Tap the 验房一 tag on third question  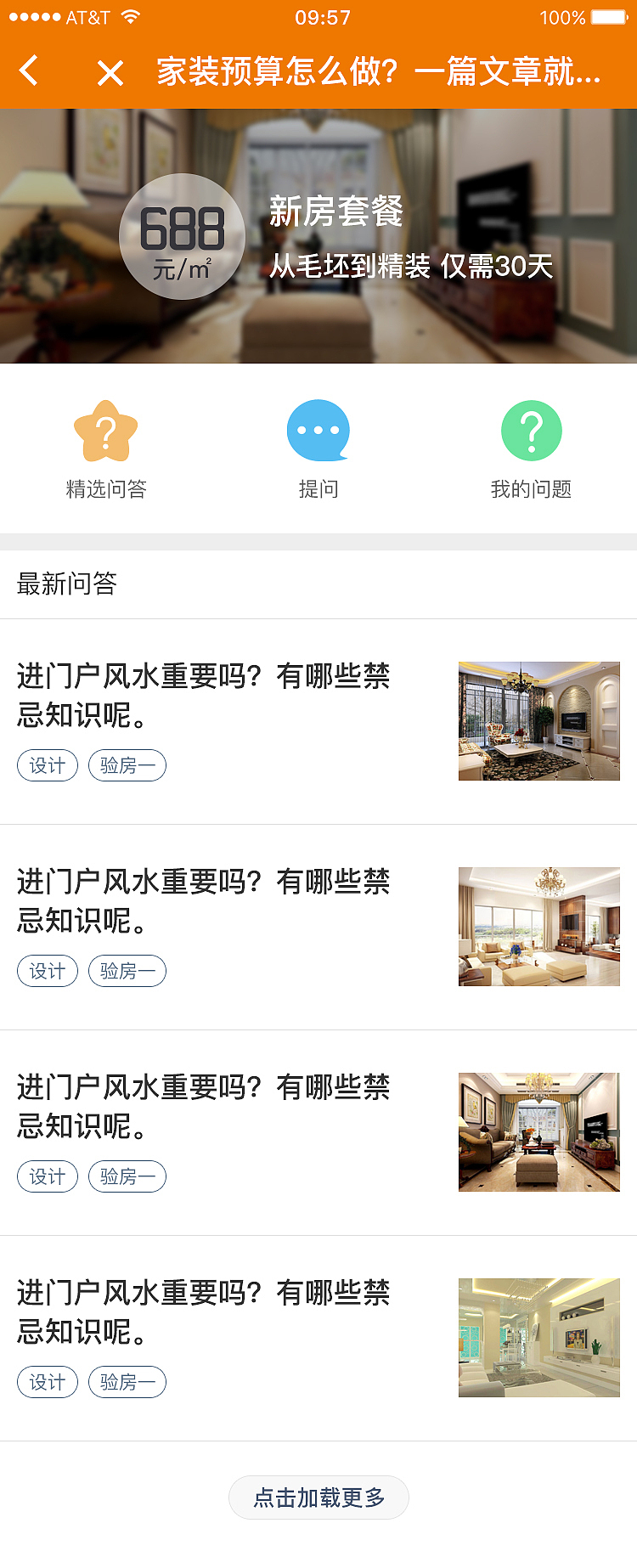click(127, 1176)
